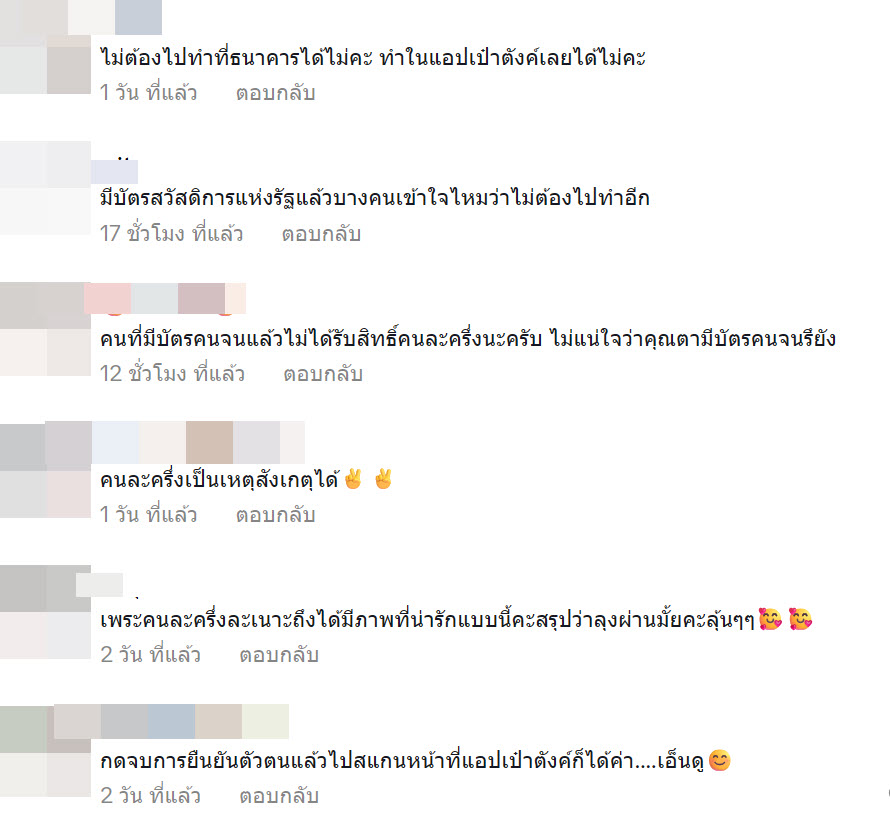
Task: Open profile of the บัตรสวัสดิการแห่งรัฐ commenter
Action: 45,188
